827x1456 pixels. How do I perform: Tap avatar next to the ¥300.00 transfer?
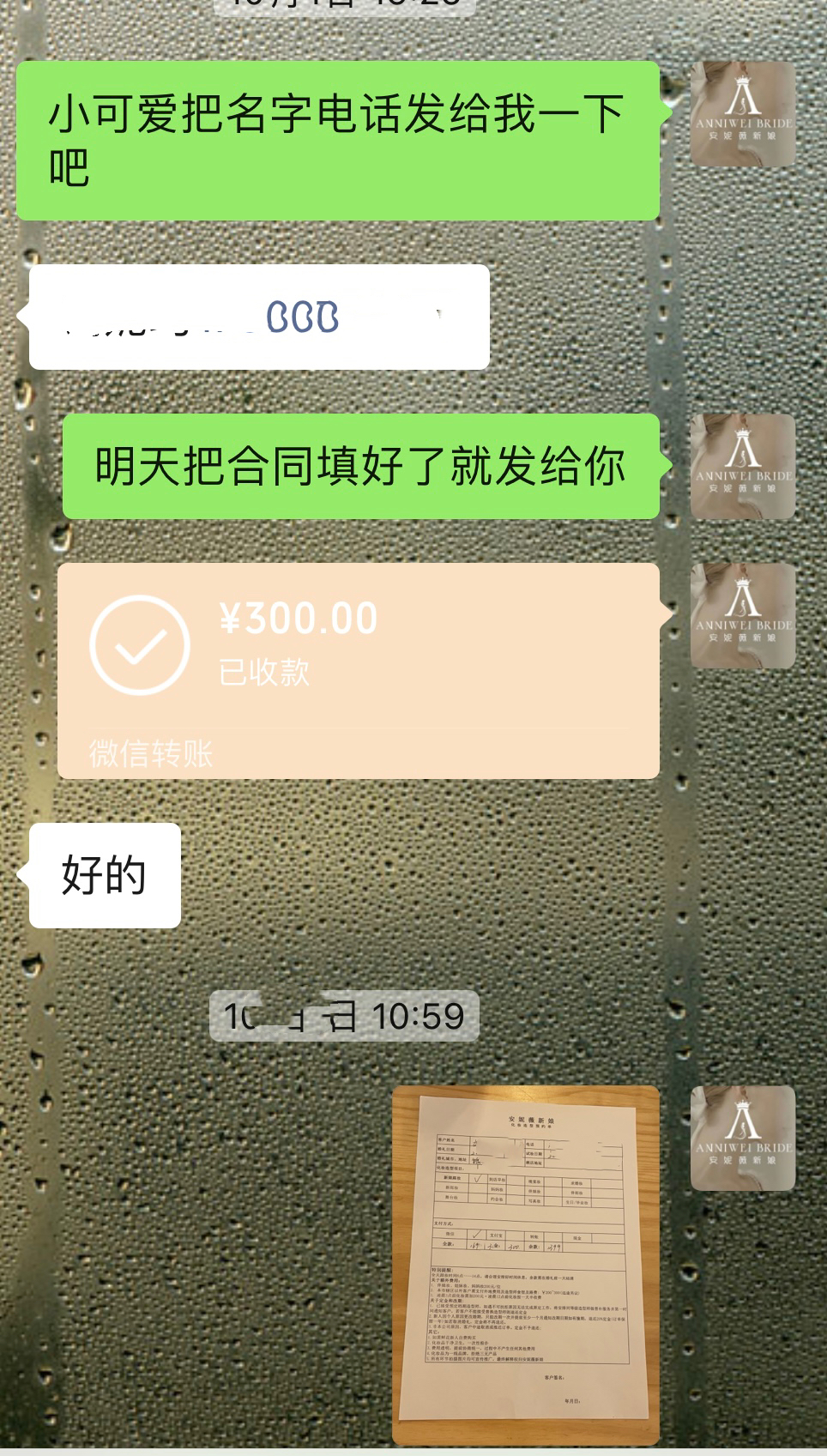tap(743, 616)
